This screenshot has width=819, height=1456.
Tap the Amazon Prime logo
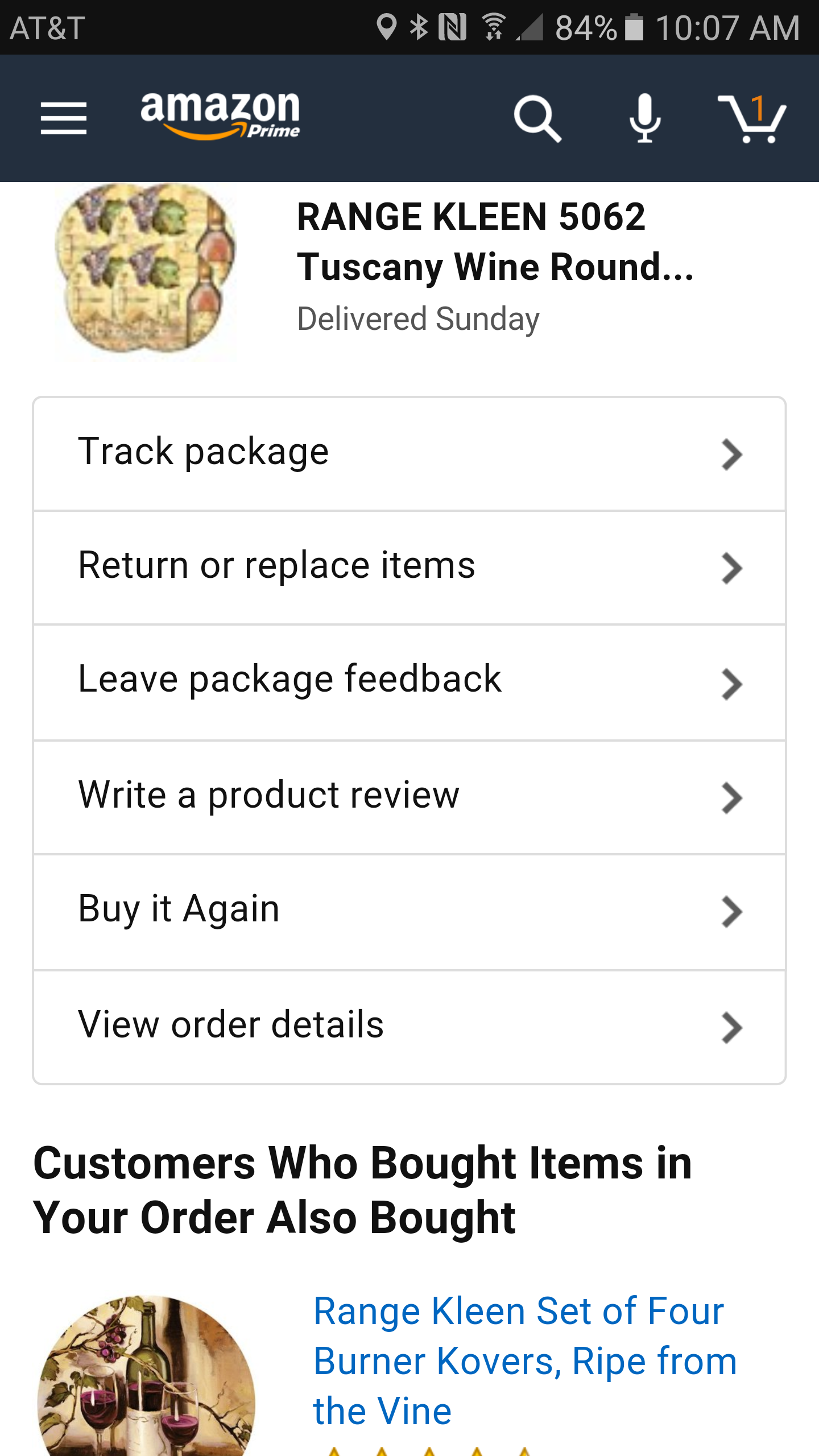[219, 115]
